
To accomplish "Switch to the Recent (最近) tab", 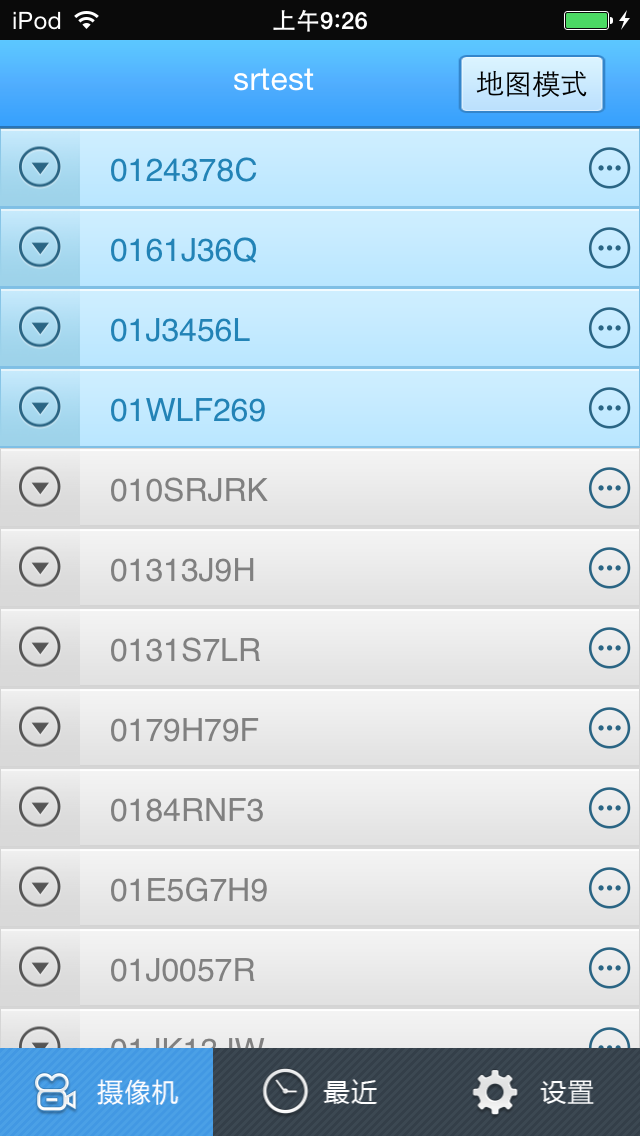I will point(320,1092).
